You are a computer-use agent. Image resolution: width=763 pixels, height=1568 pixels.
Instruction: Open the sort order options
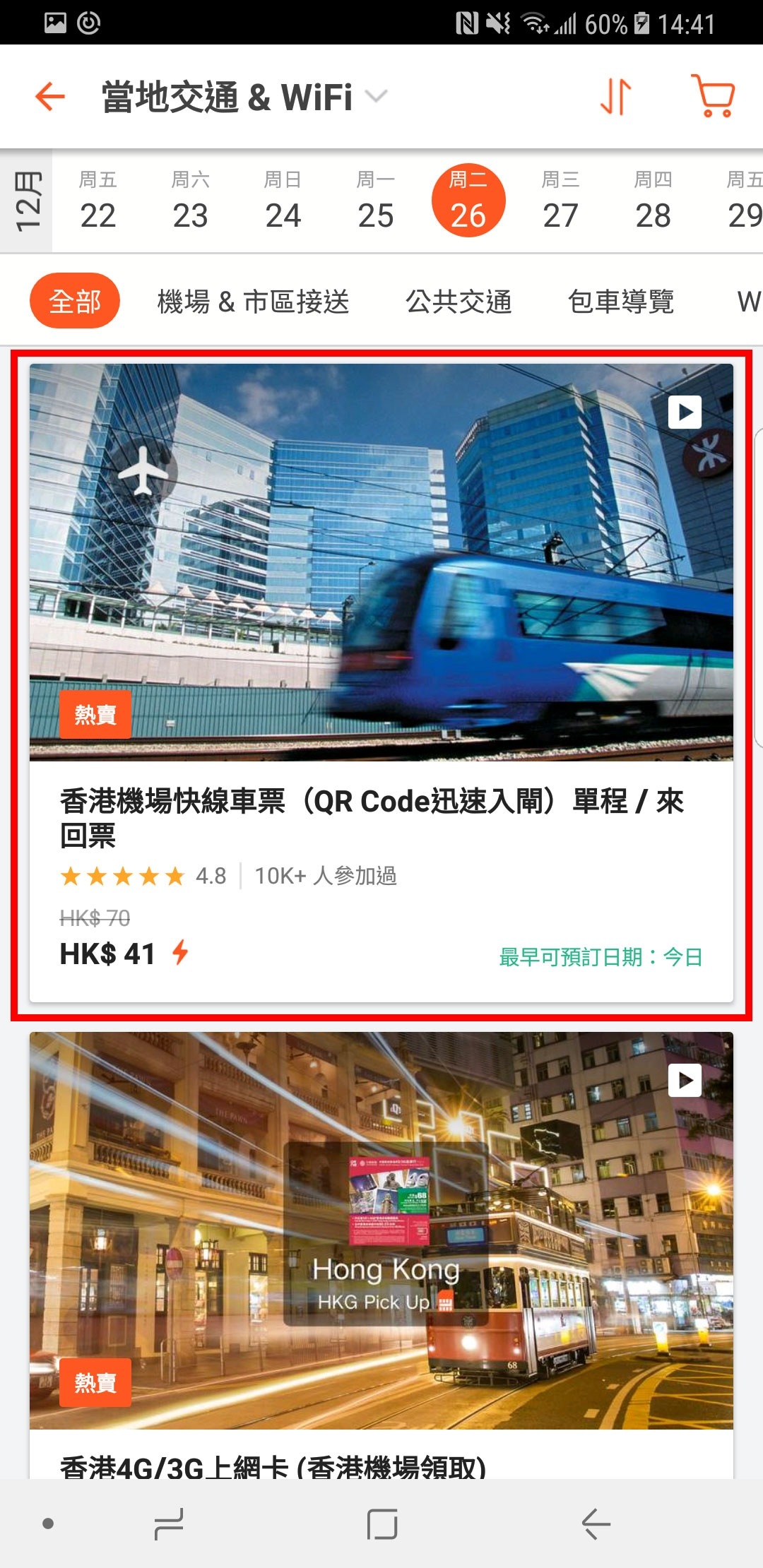615,96
